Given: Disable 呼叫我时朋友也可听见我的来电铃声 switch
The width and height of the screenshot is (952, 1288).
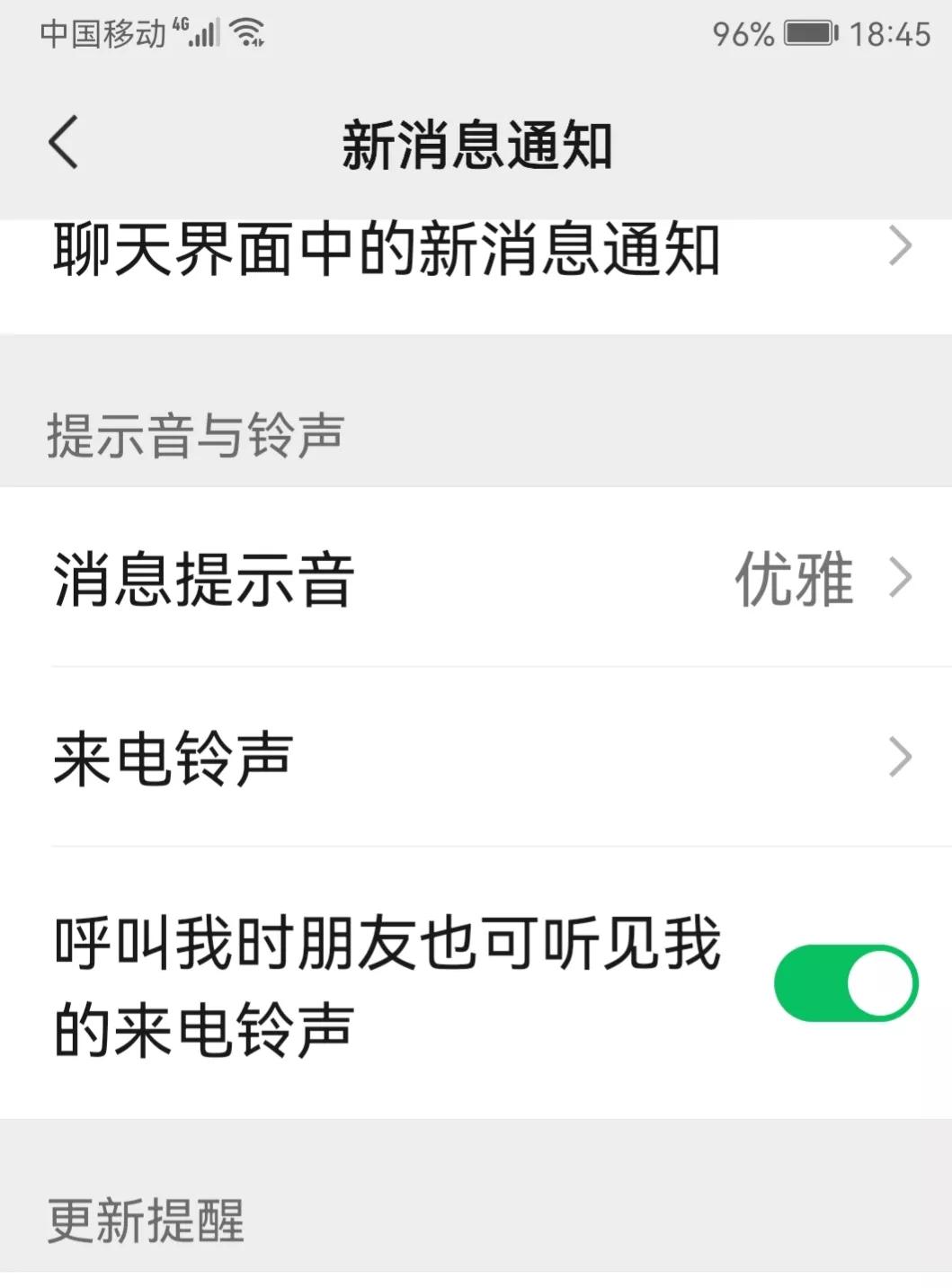Looking at the screenshot, I should (845, 983).
